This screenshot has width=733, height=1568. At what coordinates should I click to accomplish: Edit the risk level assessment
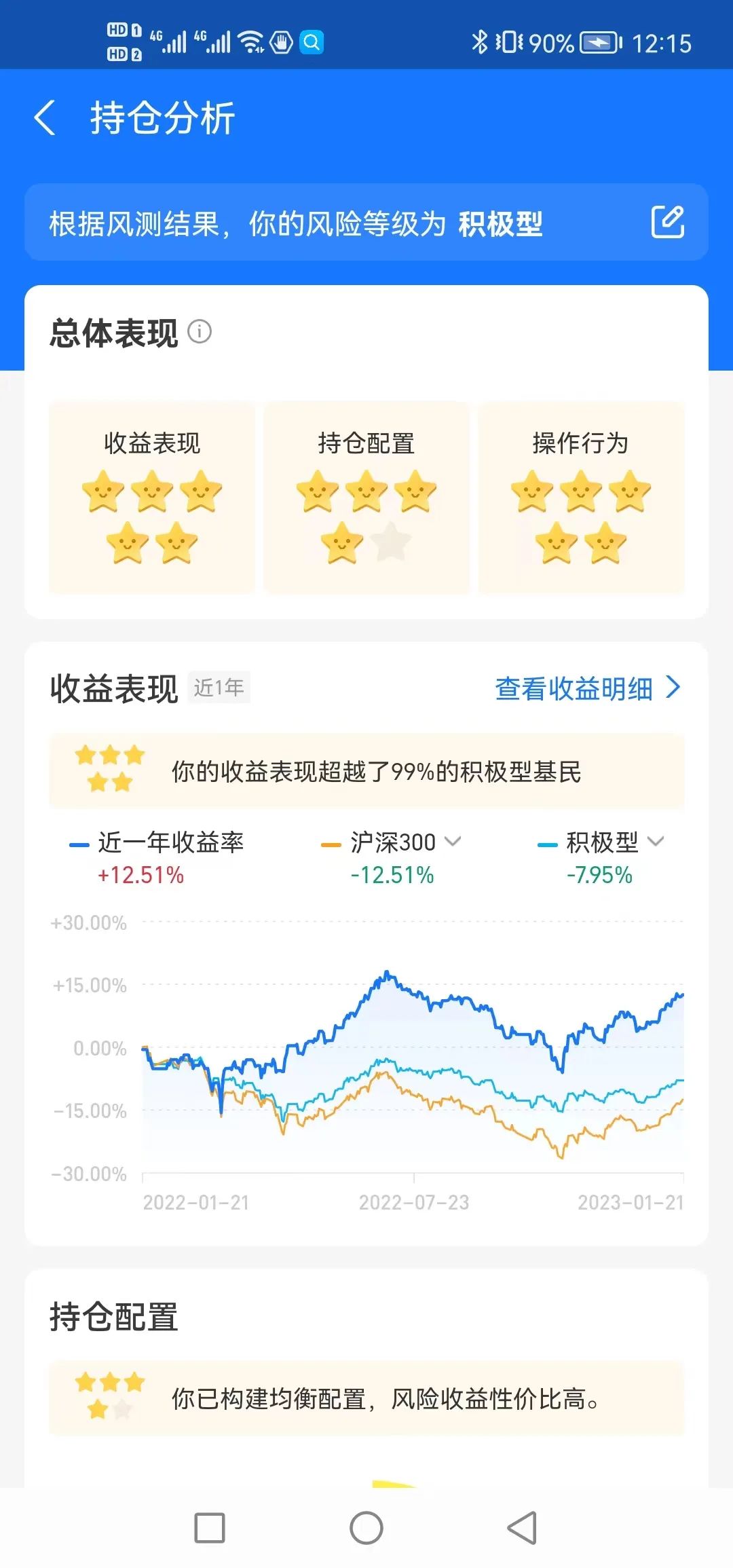[x=667, y=222]
